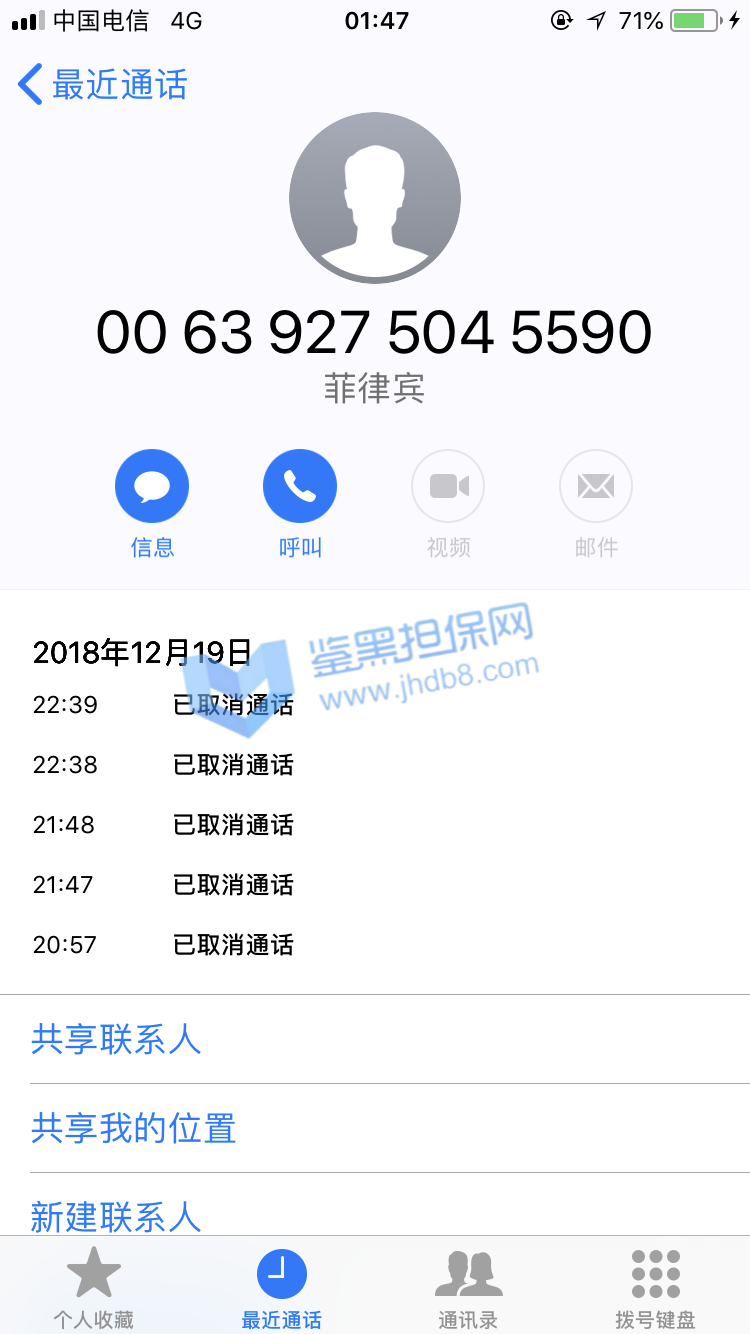Switch to 个人收藏 tab
This screenshot has width=750, height=1334.
coord(94,1288)
